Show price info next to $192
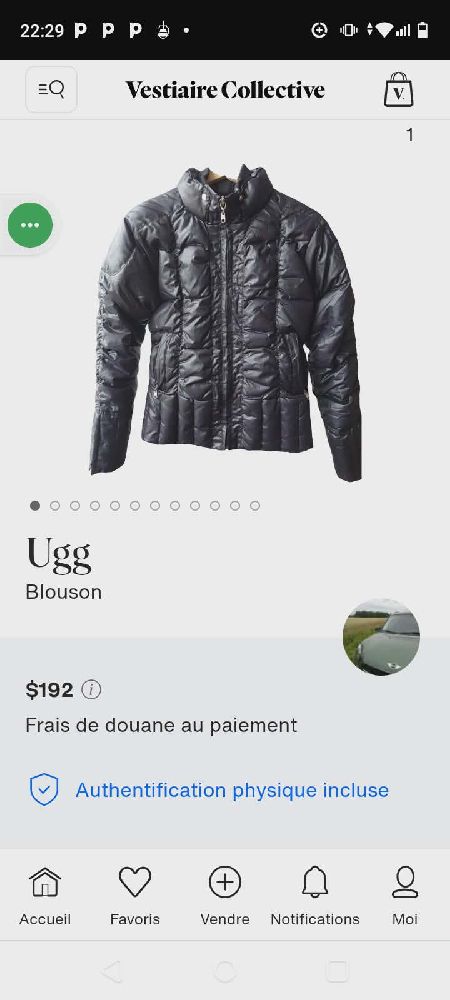 click(x=91, y=689)
